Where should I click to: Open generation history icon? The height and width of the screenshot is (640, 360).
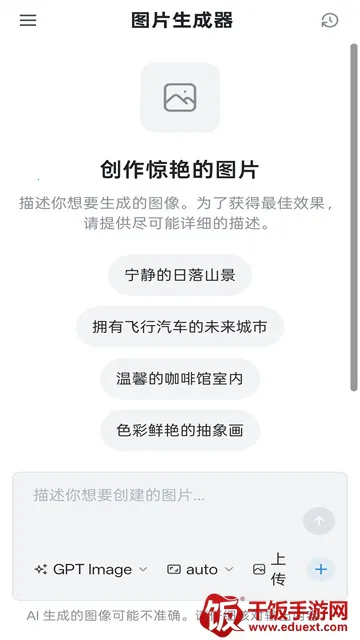coord(330,20)
